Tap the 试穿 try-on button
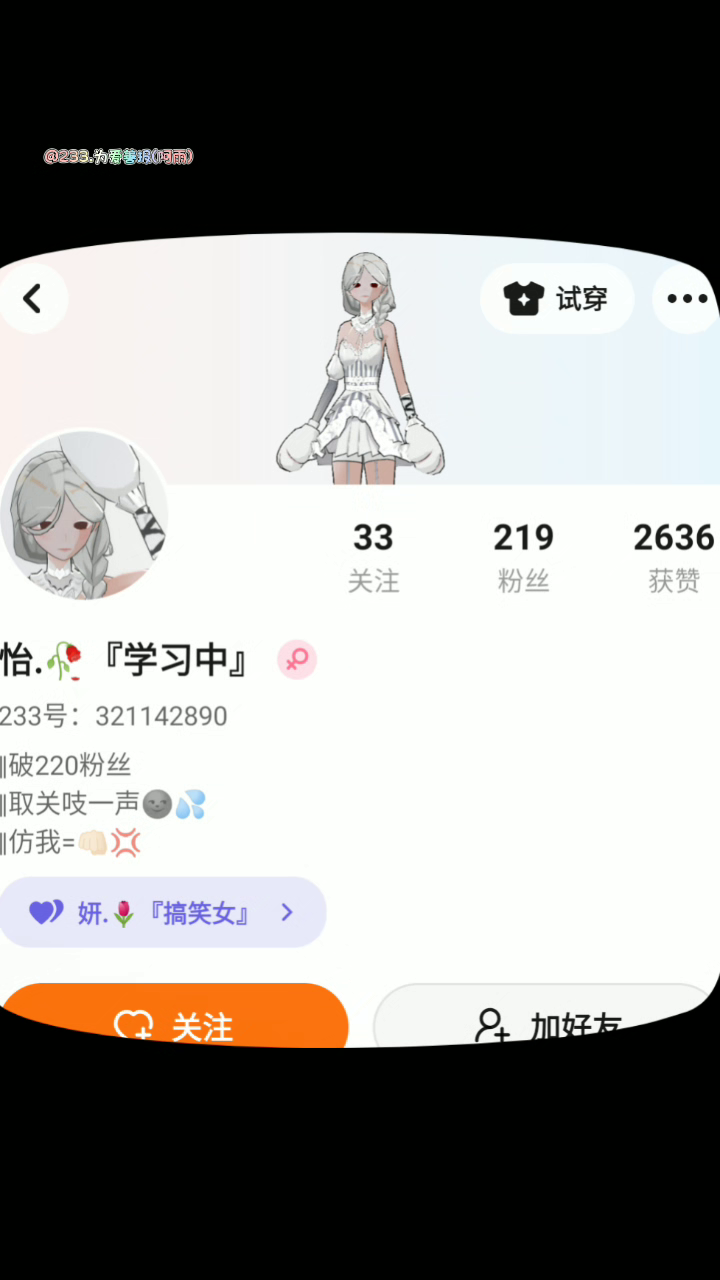 click(x=557, y=298)
